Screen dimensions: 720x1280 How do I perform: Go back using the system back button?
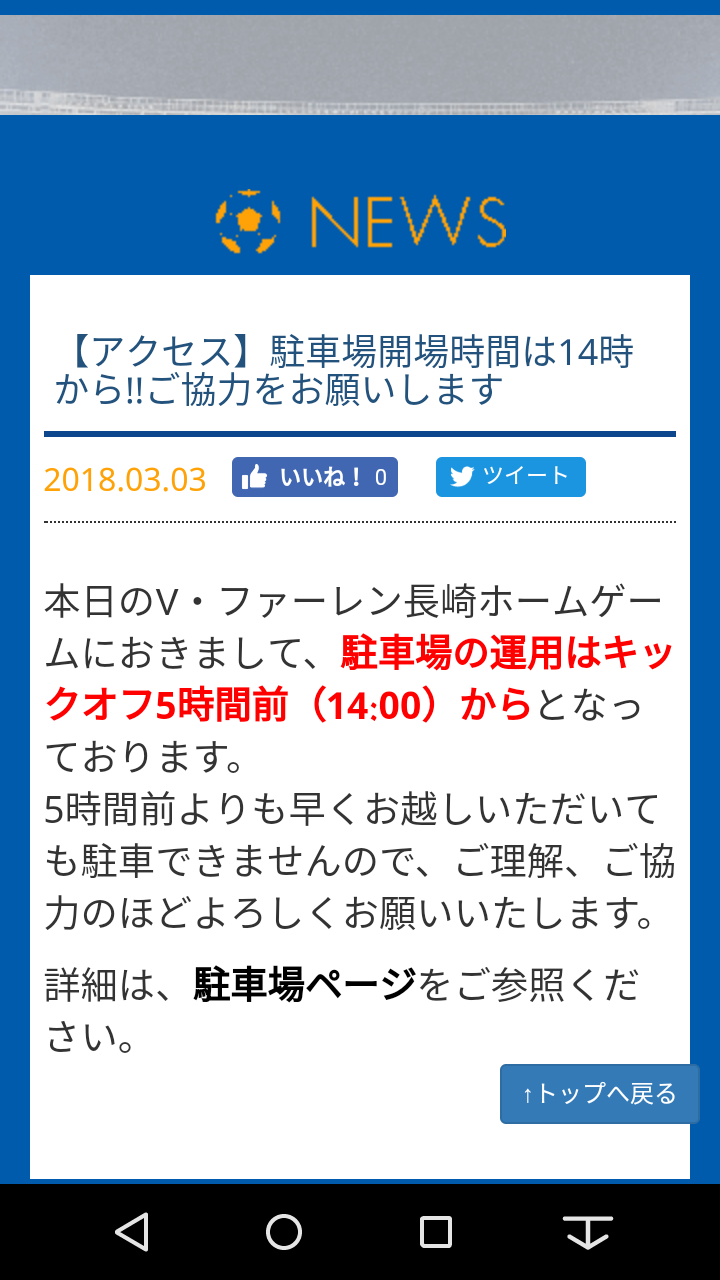tap(132, 1232)
